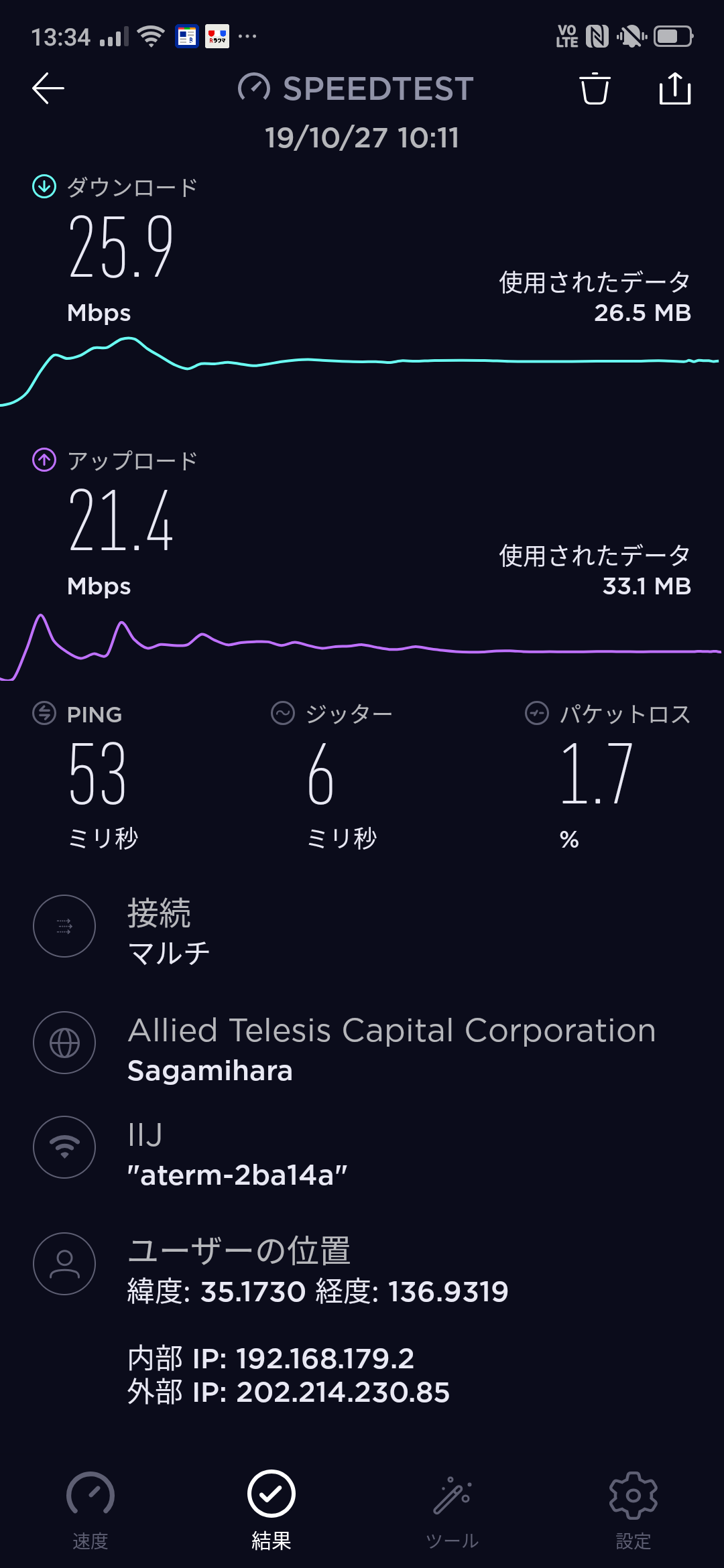Viewport: 724px width, 1568px height.
Task: Share this speed test result
Action: pyautogui.click(x=675, y=88)
